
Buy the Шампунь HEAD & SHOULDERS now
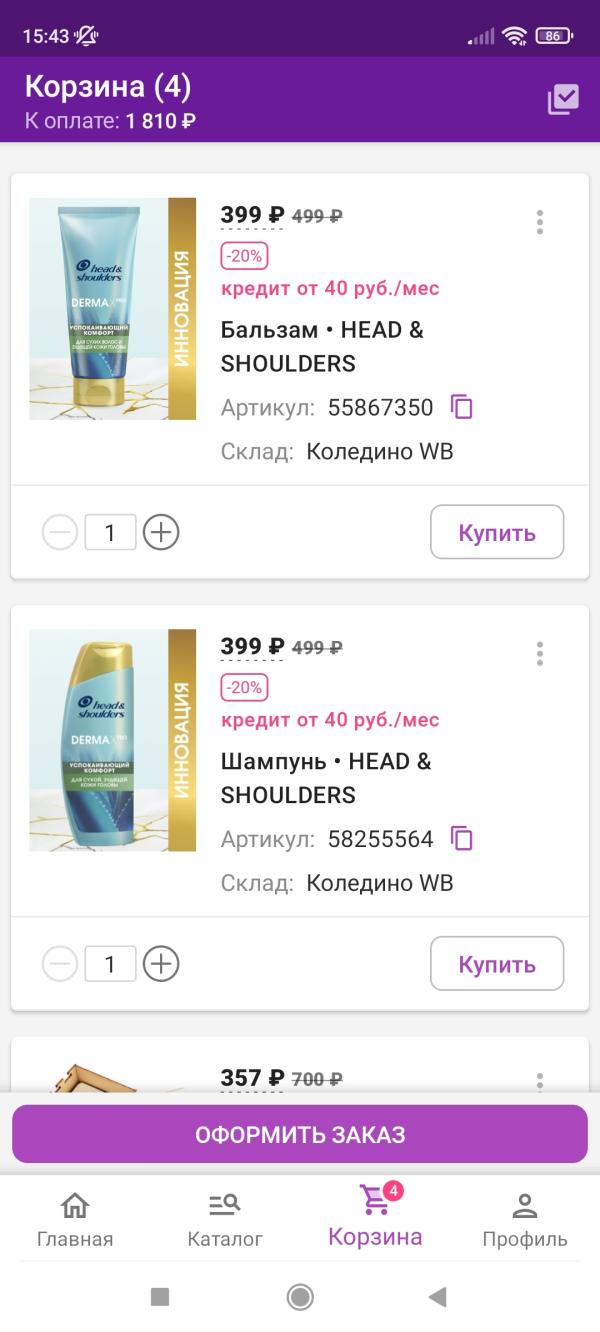coord(497,964)
